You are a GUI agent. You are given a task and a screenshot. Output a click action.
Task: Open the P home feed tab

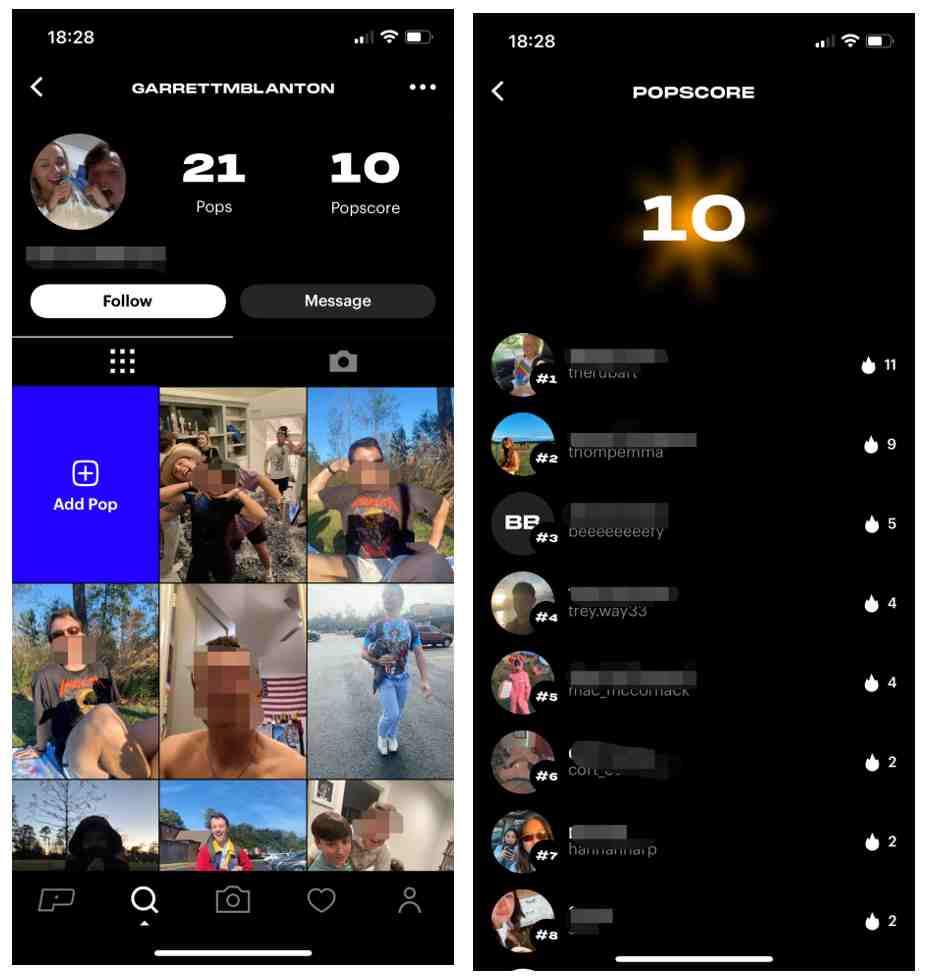[56, 900]
